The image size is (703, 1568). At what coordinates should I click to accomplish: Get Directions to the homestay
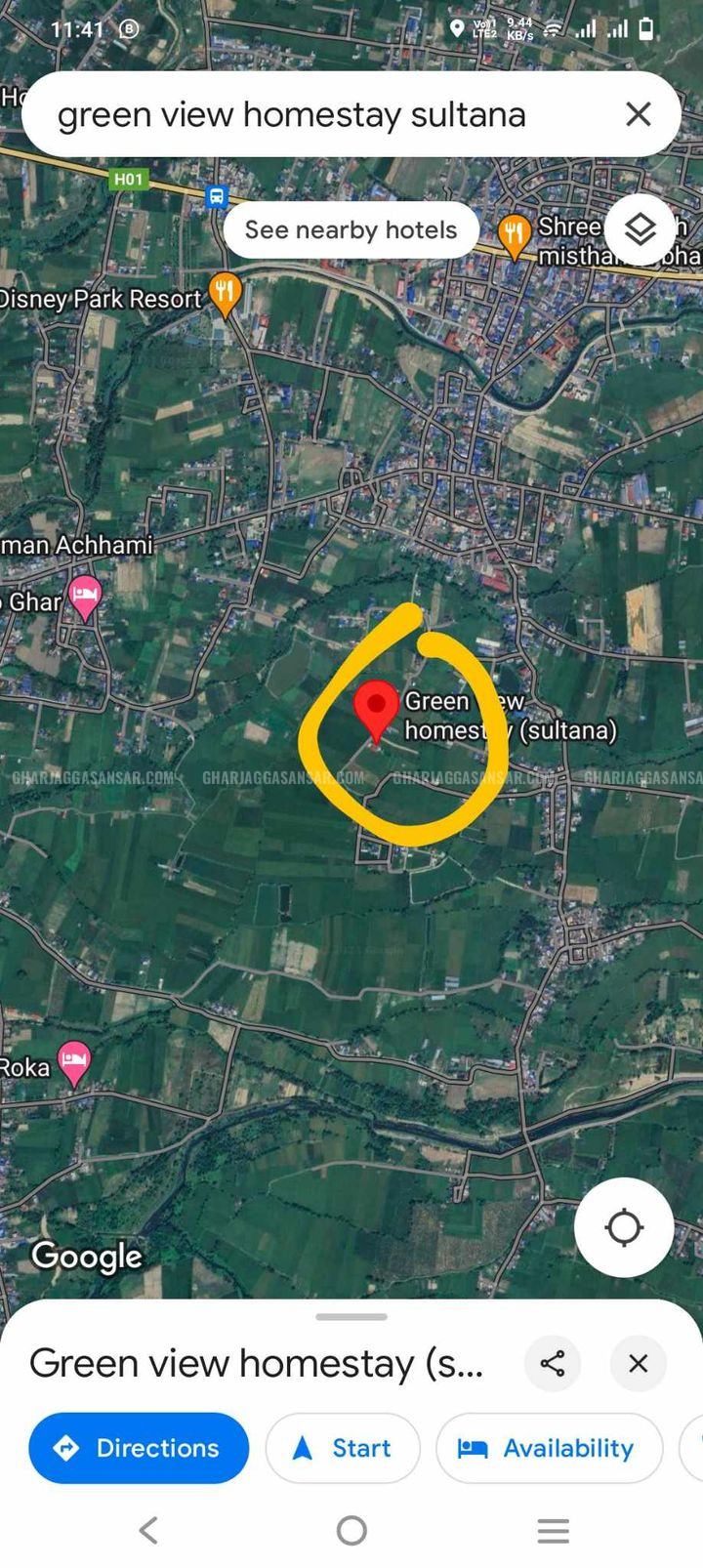tap(139, 1448)
